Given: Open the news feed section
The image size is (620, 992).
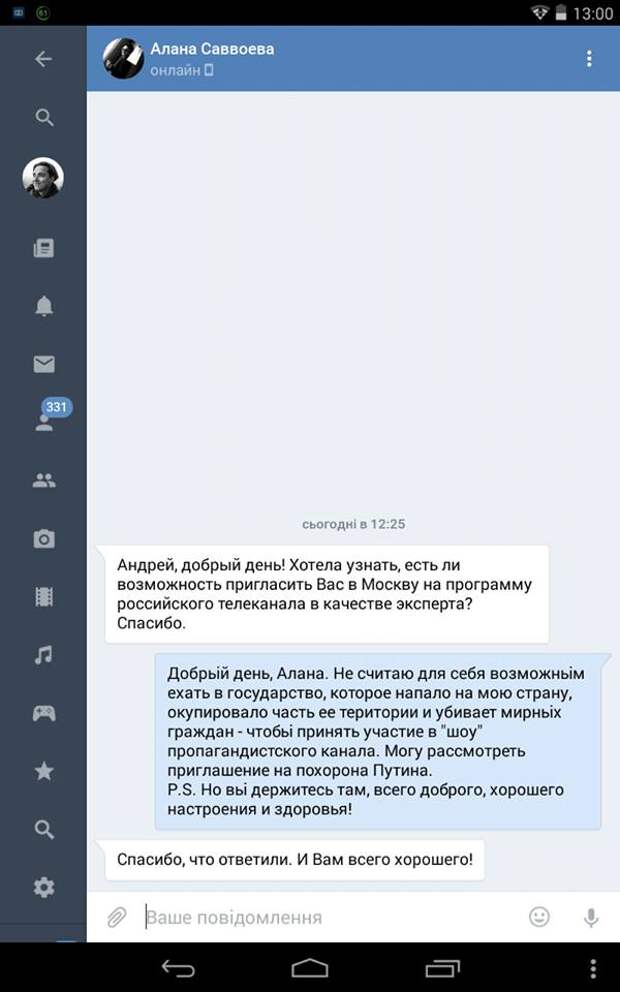Looking at the screenshot, I should pos(44,248).
